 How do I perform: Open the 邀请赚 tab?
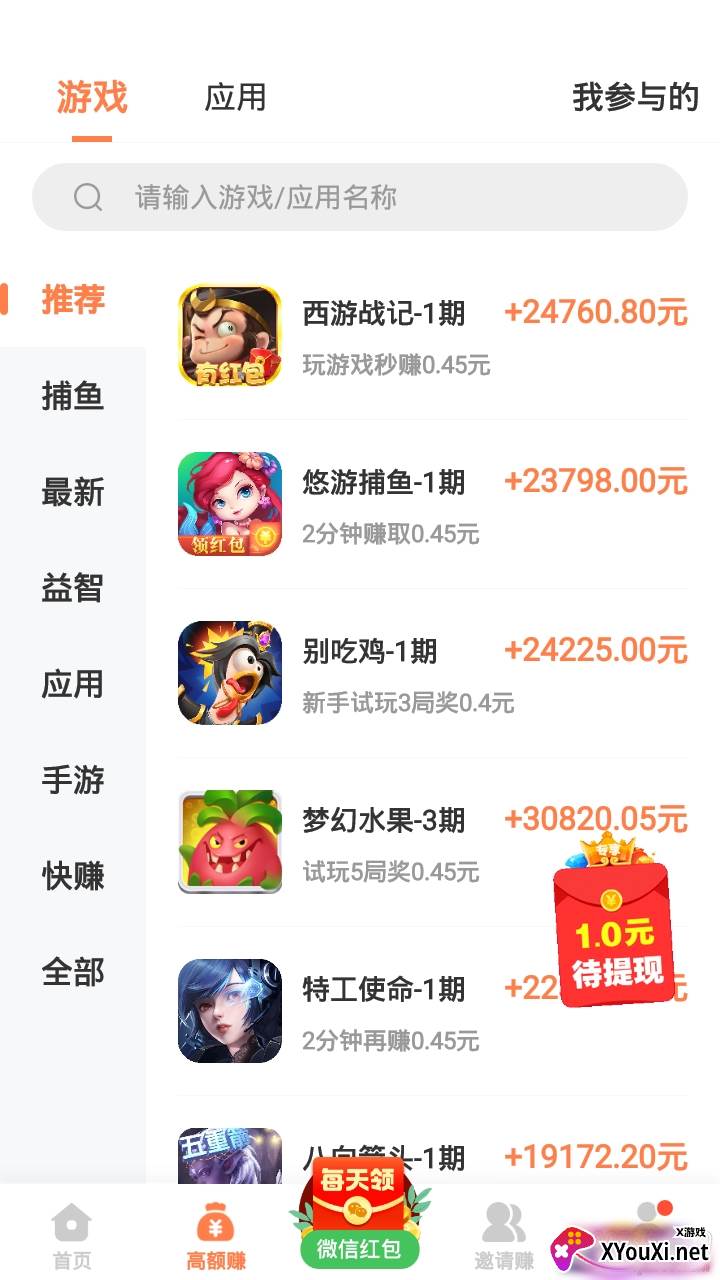pos(504,1236)
